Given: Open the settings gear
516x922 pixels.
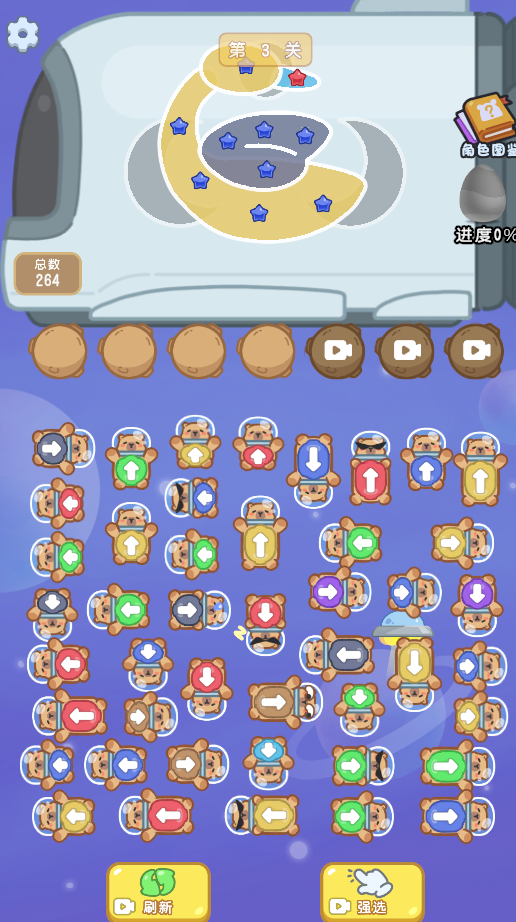Looking at the screenshot, I should tap(22, 34).
